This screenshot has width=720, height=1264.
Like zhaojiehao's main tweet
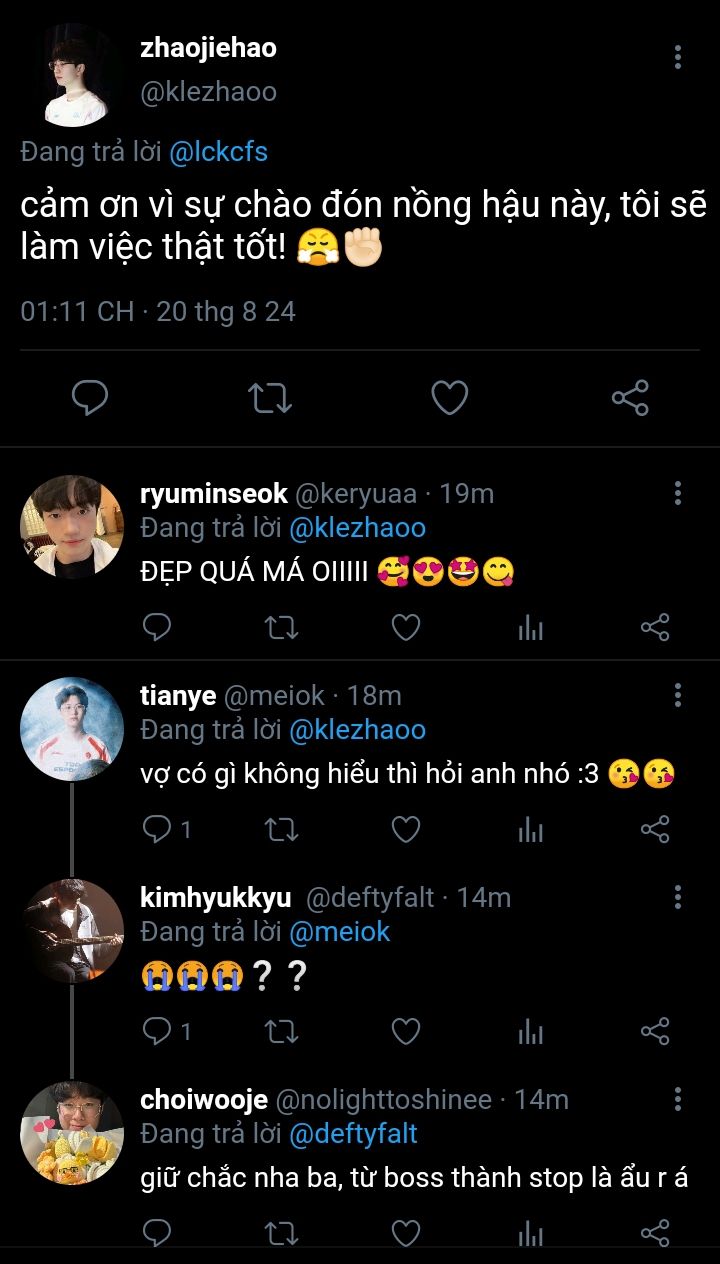[x=450, y=398]
